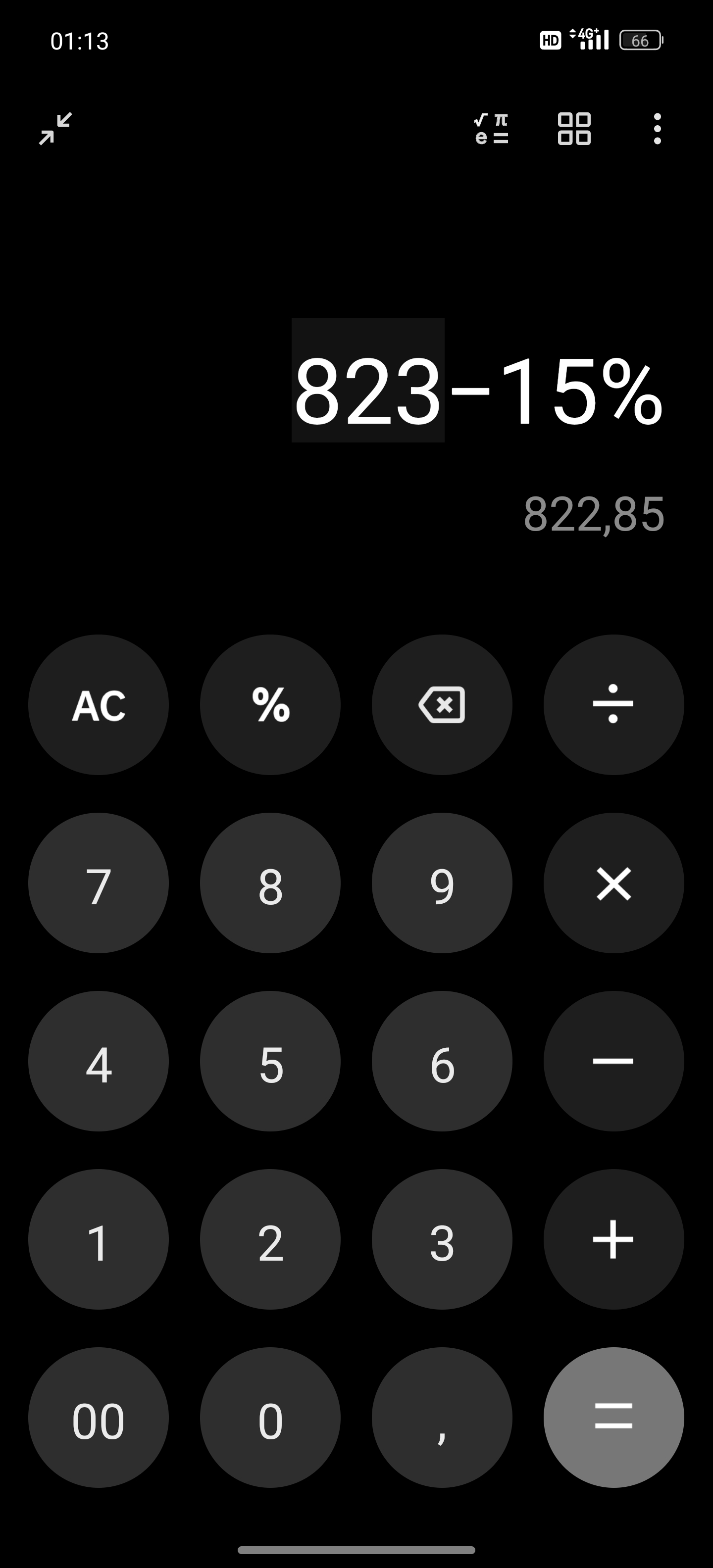This screenshot has width=713, height=1568.
Task: Open the three-dot overflow menu
Action: pos(657,128)
